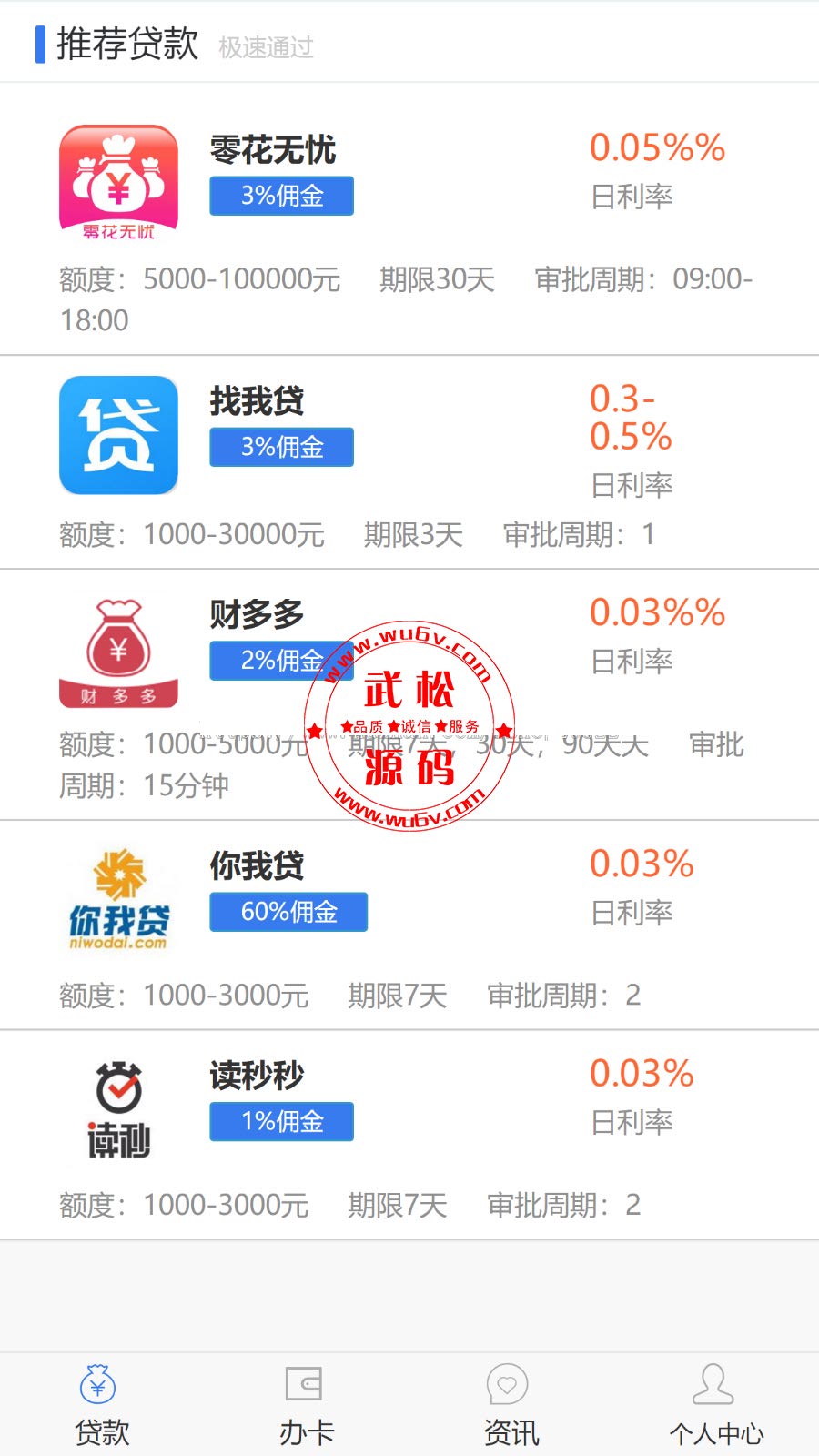The height and width of the screenshot is (1456, 819).
Task: Switch to the 贷款 tab
Action: click(x=102, y=1406)
